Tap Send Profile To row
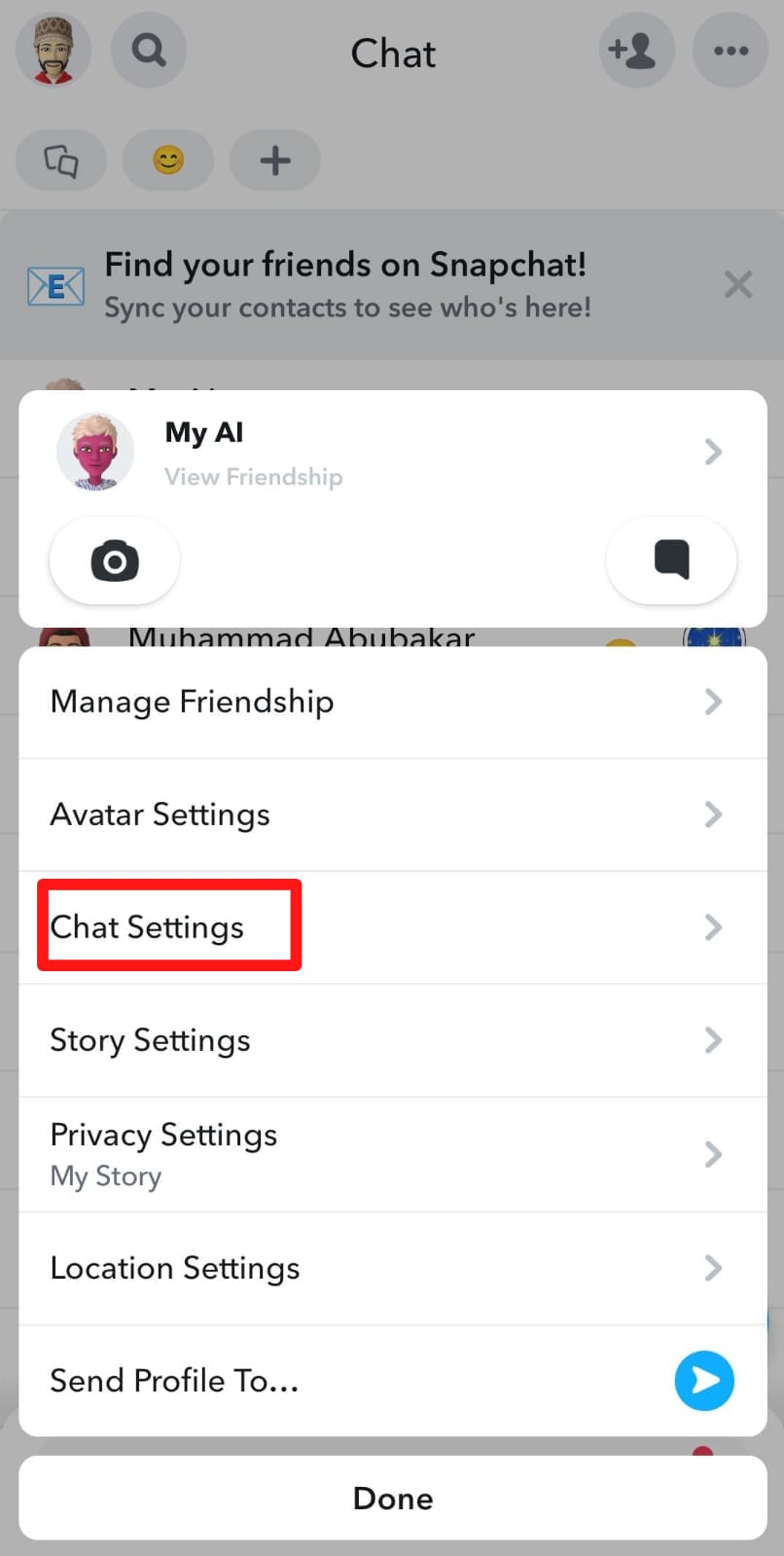Screen dimensions: 784x1556 389,1381
